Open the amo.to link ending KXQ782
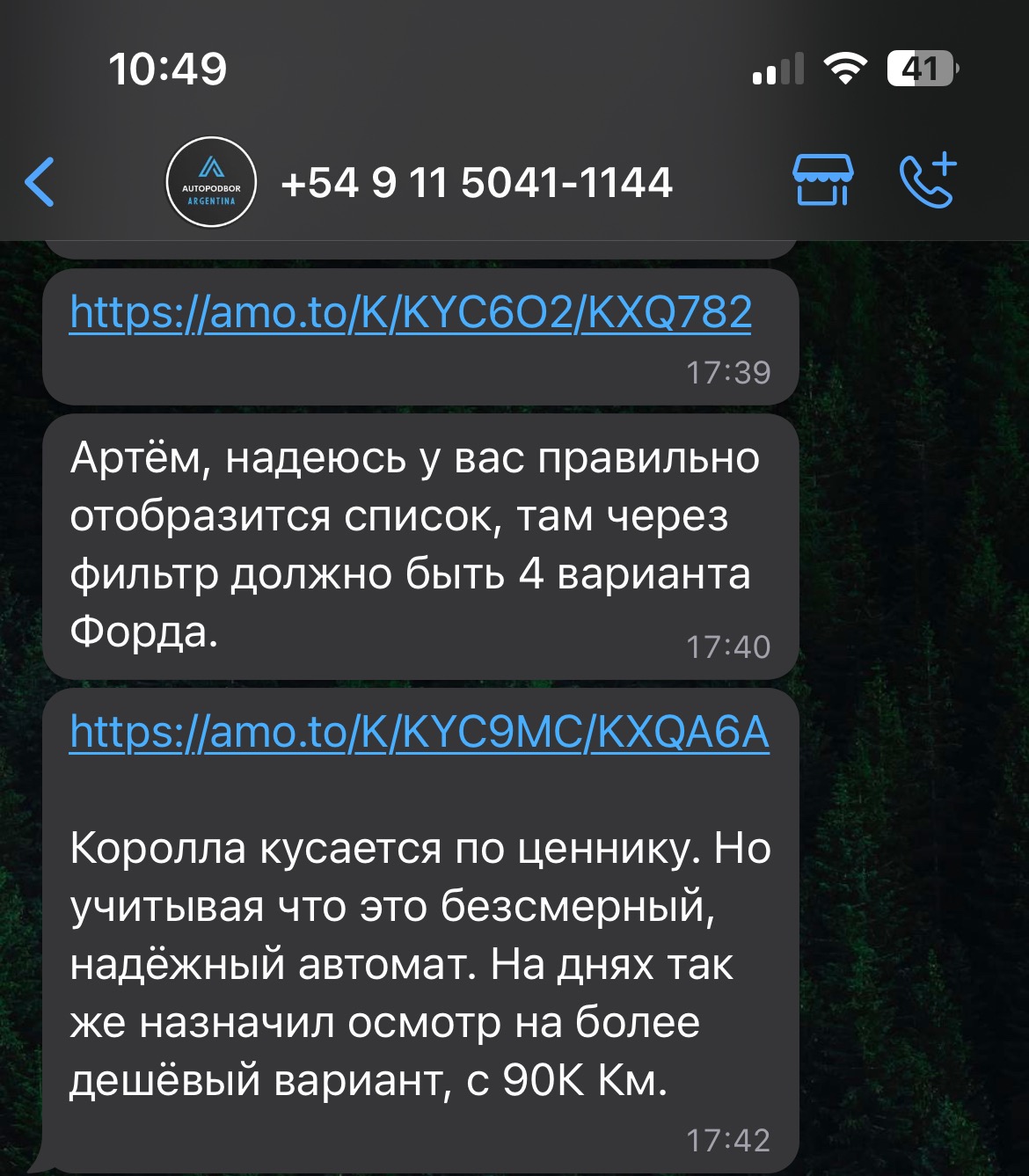1029x1176 pixels. point(411,312)
